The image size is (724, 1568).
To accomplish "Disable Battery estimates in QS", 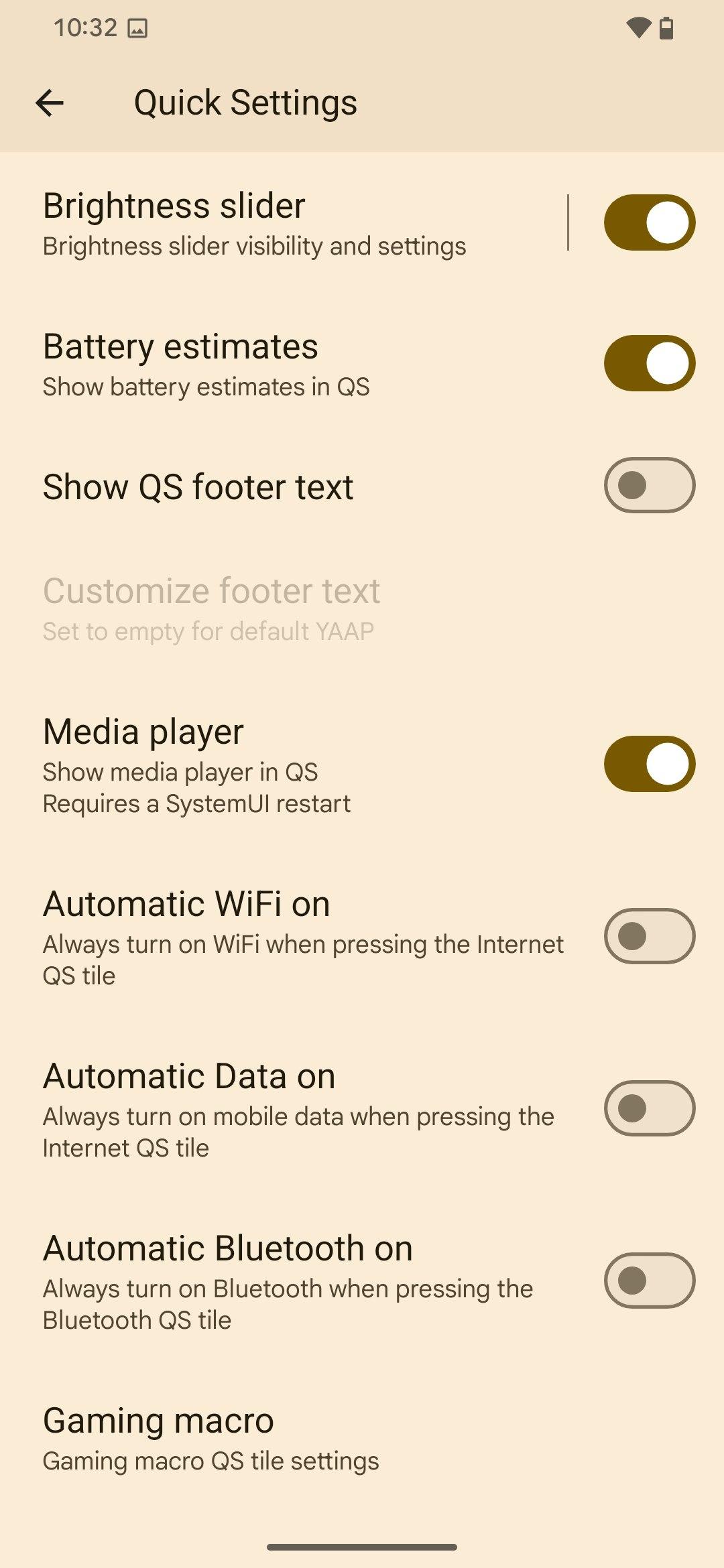I will (649, 363).
